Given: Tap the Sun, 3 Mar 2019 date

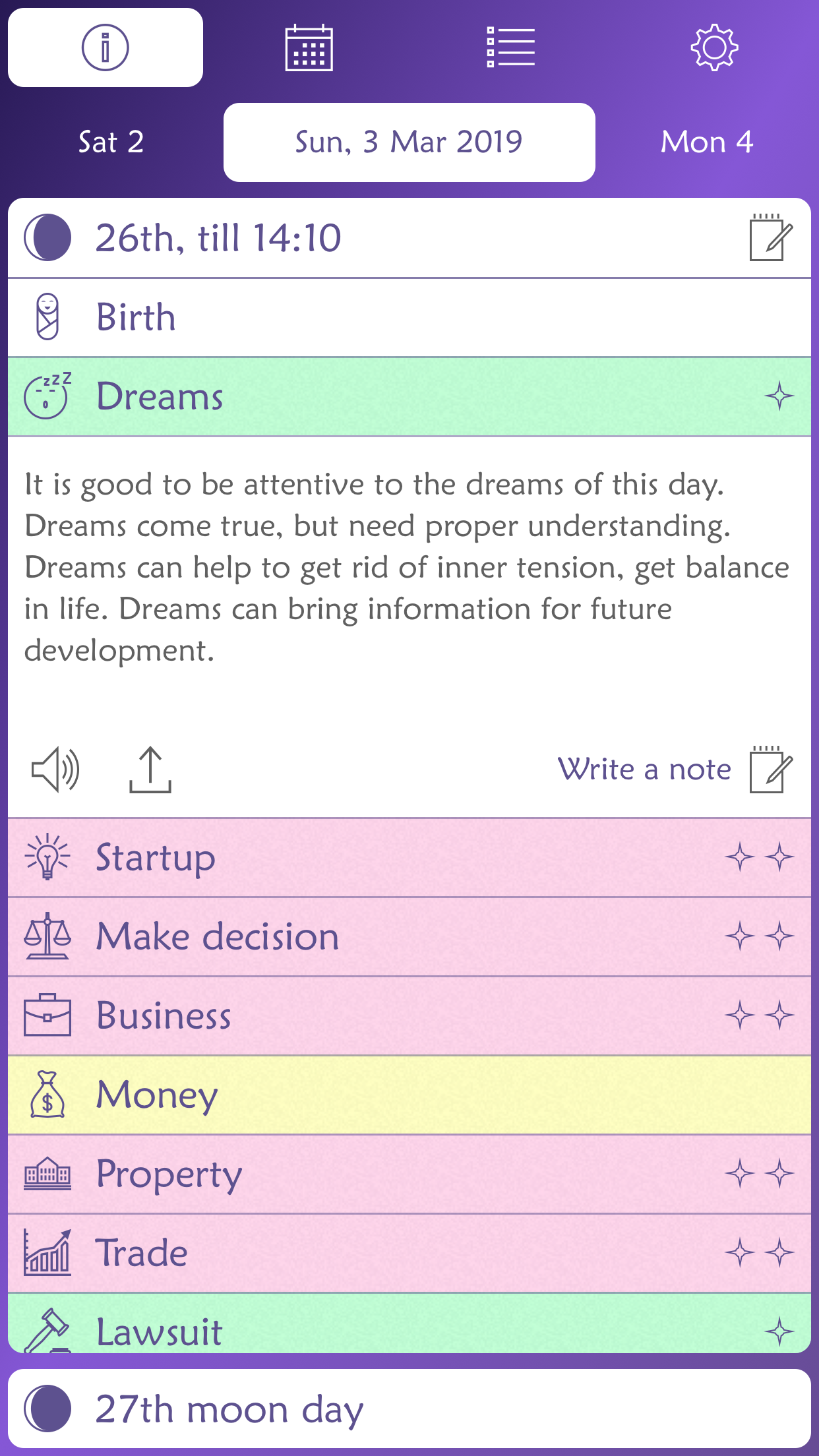Looking at the screenshot, I should (x=409, y=142).
